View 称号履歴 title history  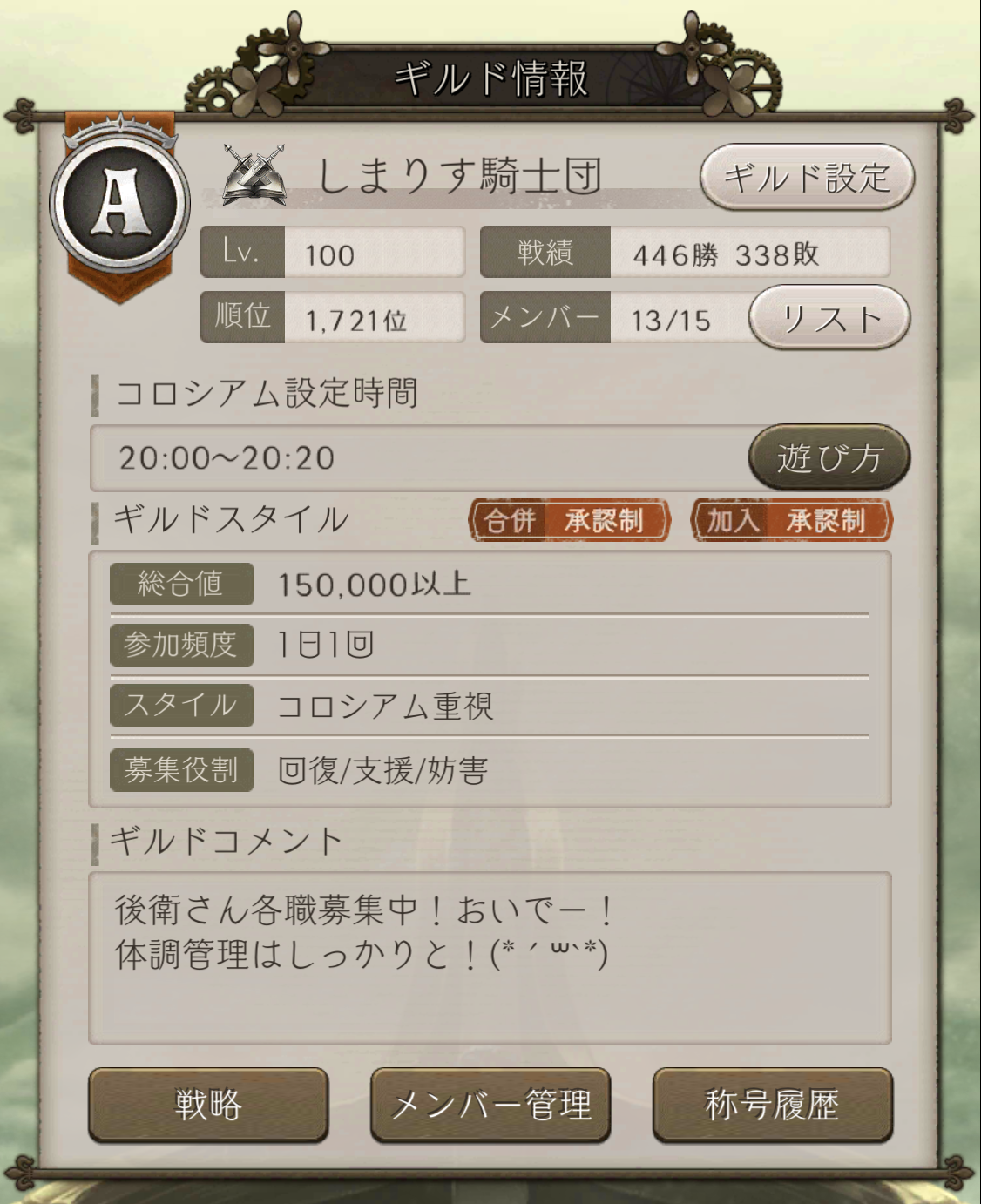[772, 1105]
